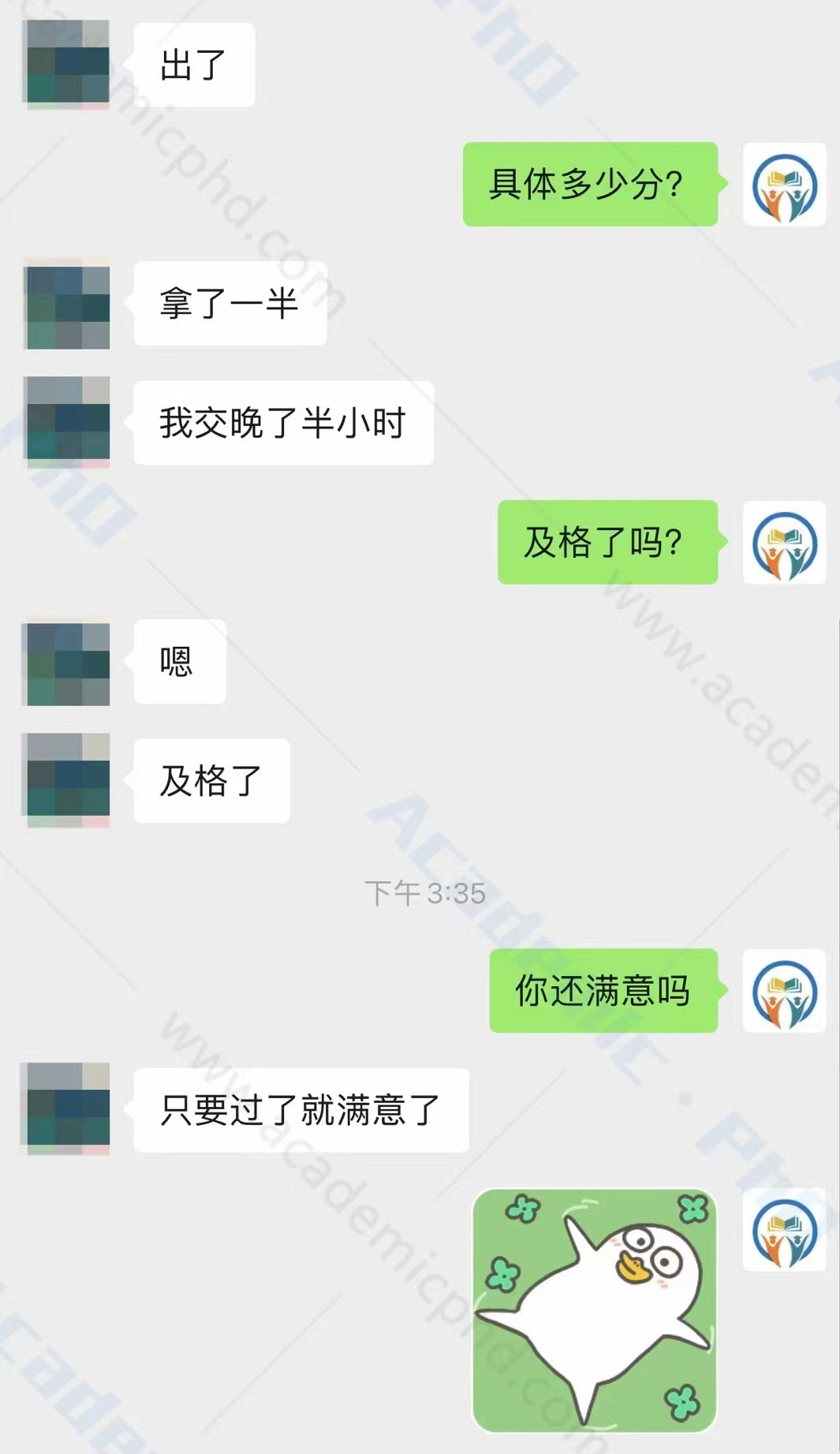Open the duck sticker image

click(594, 1310)
